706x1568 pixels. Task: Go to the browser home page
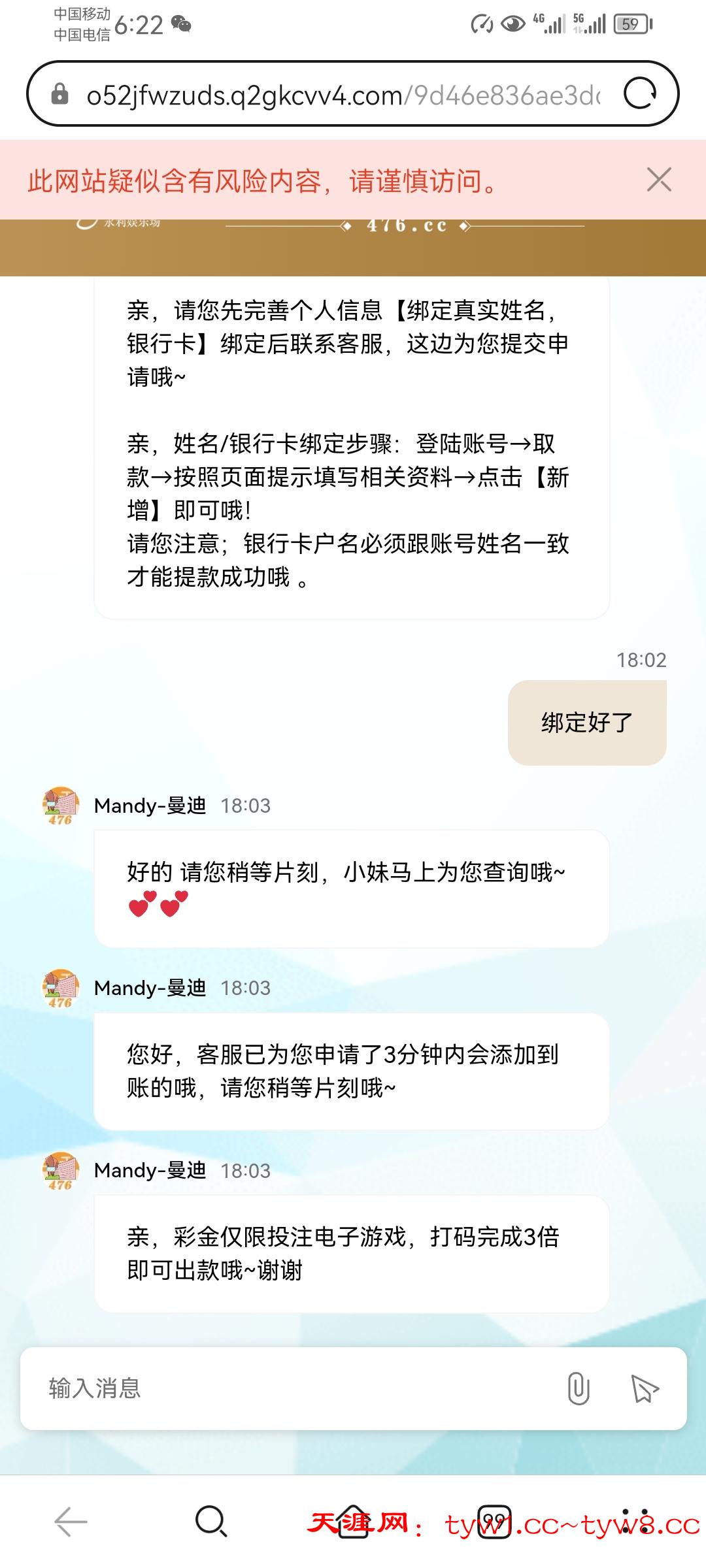pos(353,1522)
